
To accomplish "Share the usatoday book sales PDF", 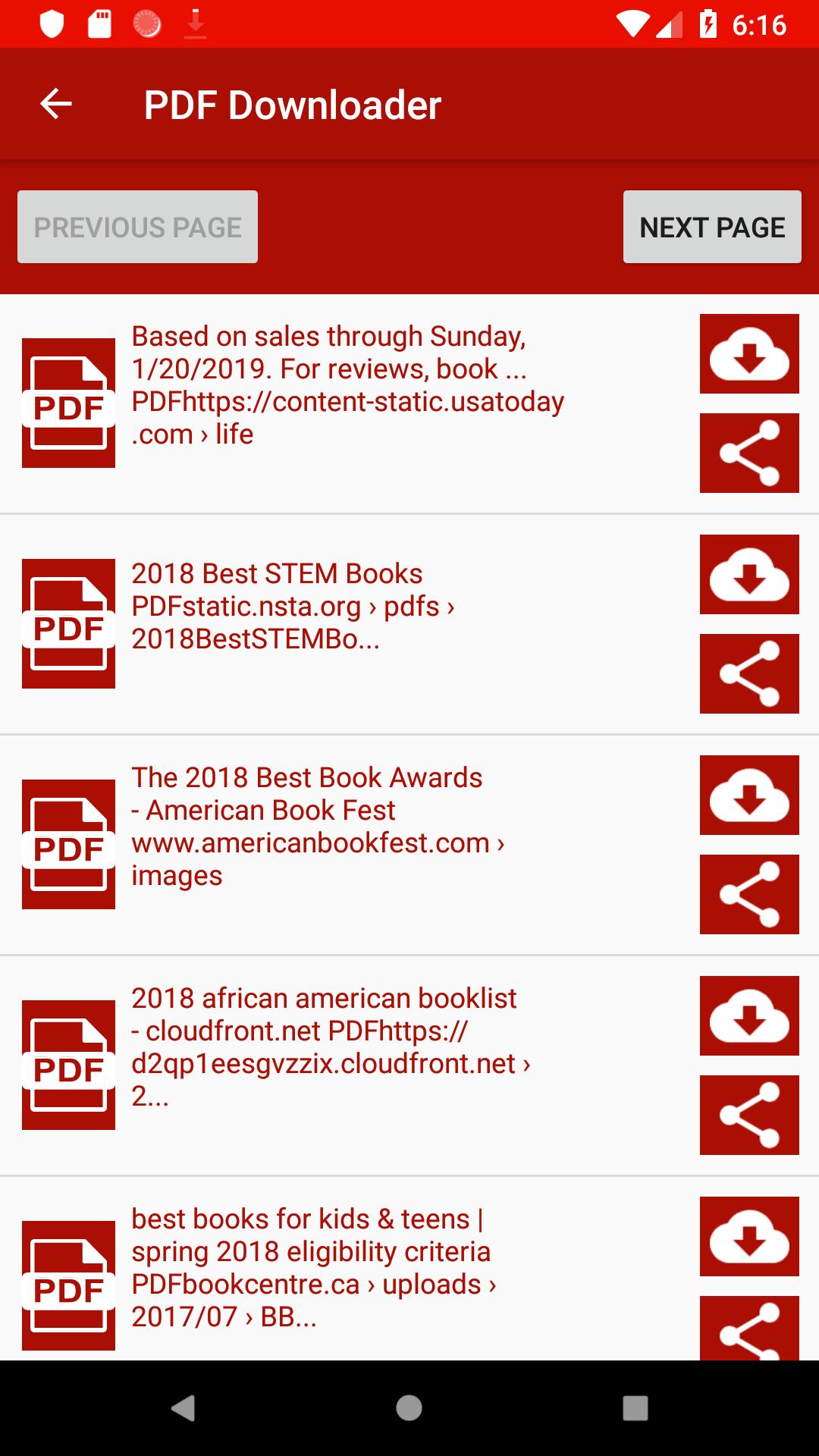I will 748,453.
